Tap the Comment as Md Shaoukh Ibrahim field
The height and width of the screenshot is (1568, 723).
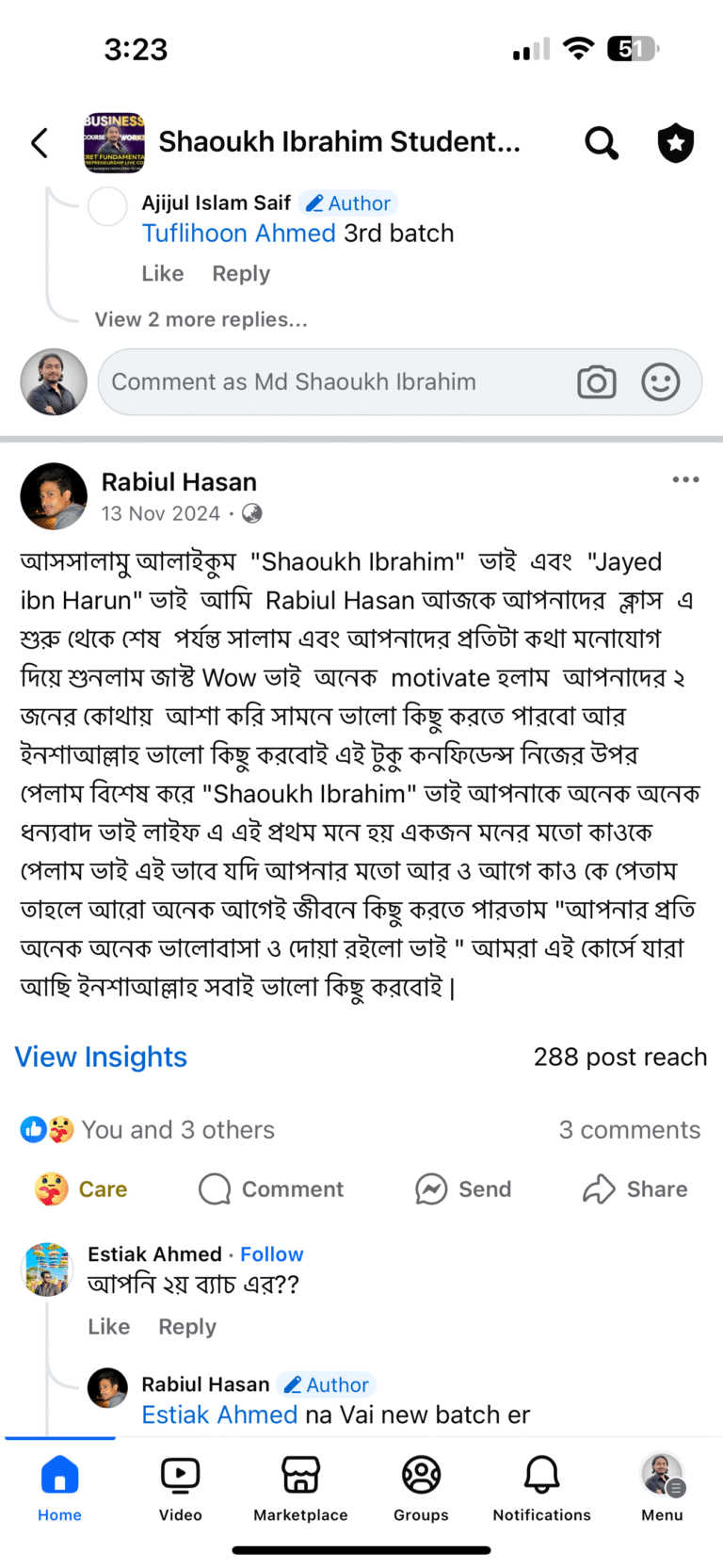pos(329,381)
